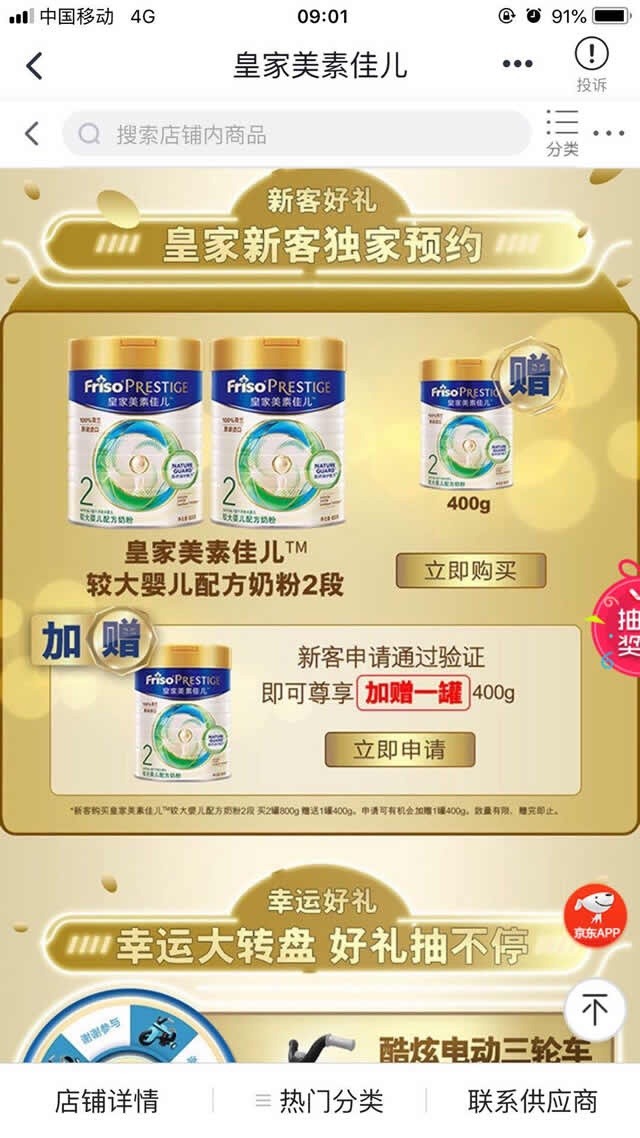This screenshot has height=1138, width=640.
Task: Open the 分类 category list
Action: (562, 134)
